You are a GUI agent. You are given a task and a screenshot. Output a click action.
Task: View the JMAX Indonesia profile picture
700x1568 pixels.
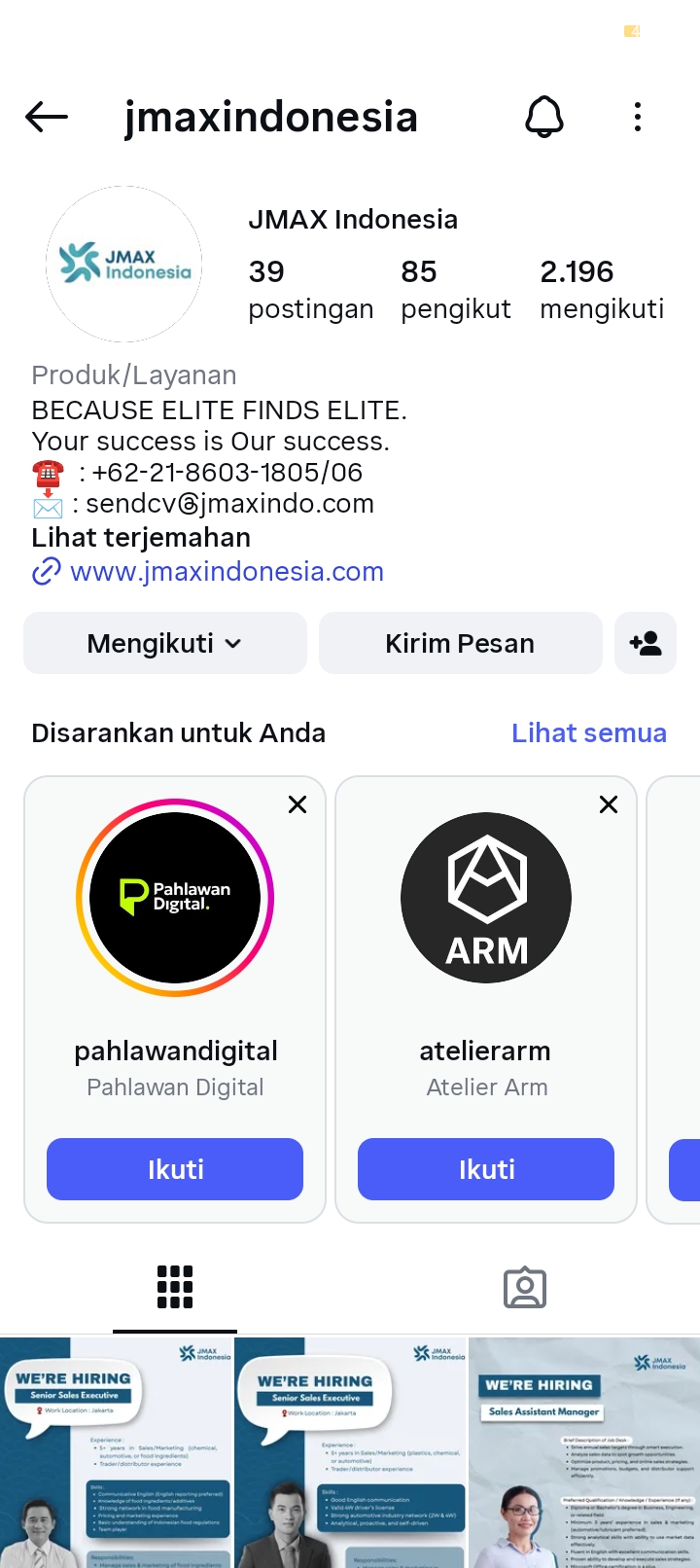(124, 264)
